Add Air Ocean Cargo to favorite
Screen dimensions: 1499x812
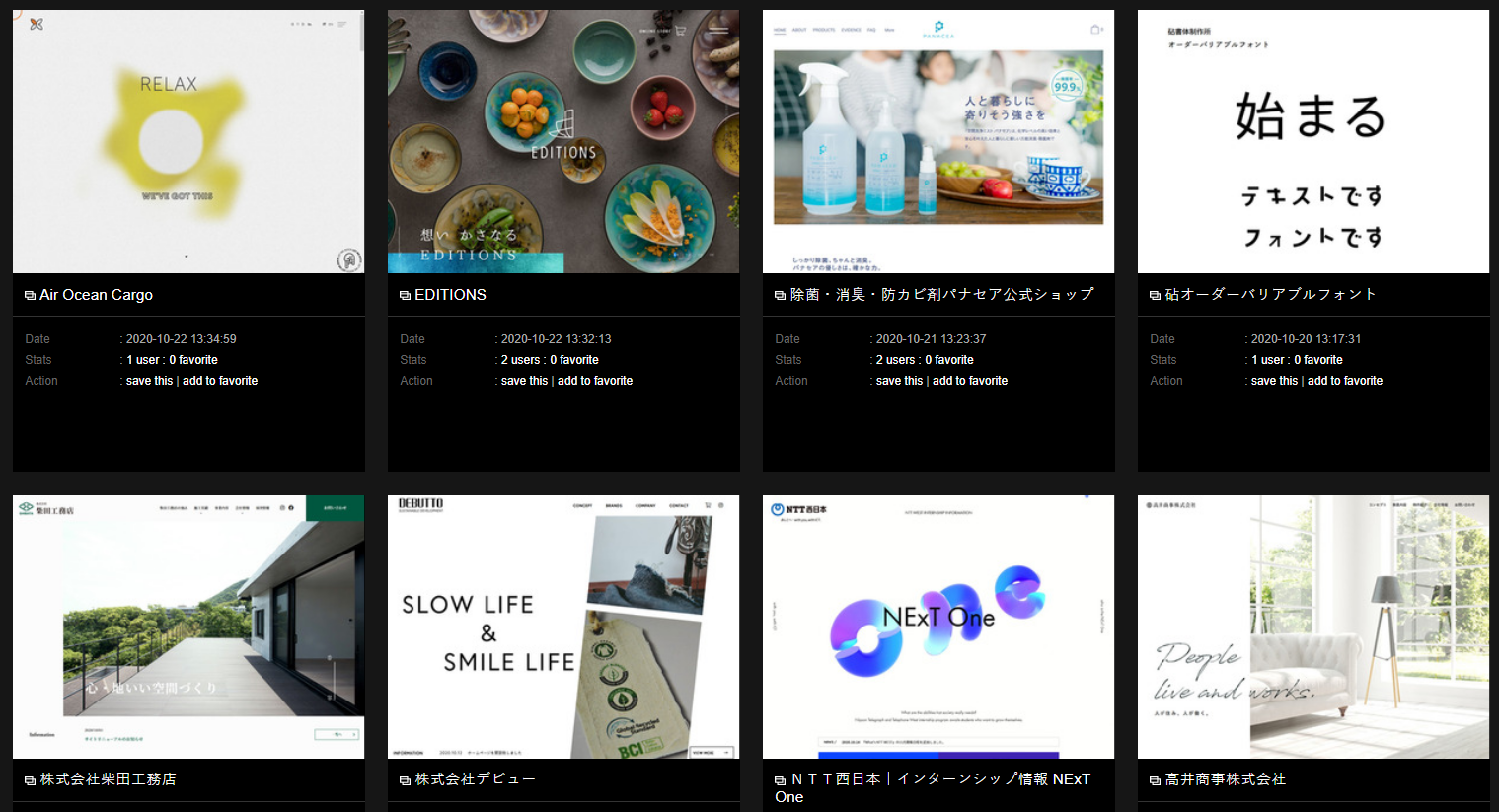pyautogui.click(x=220, y=381)
